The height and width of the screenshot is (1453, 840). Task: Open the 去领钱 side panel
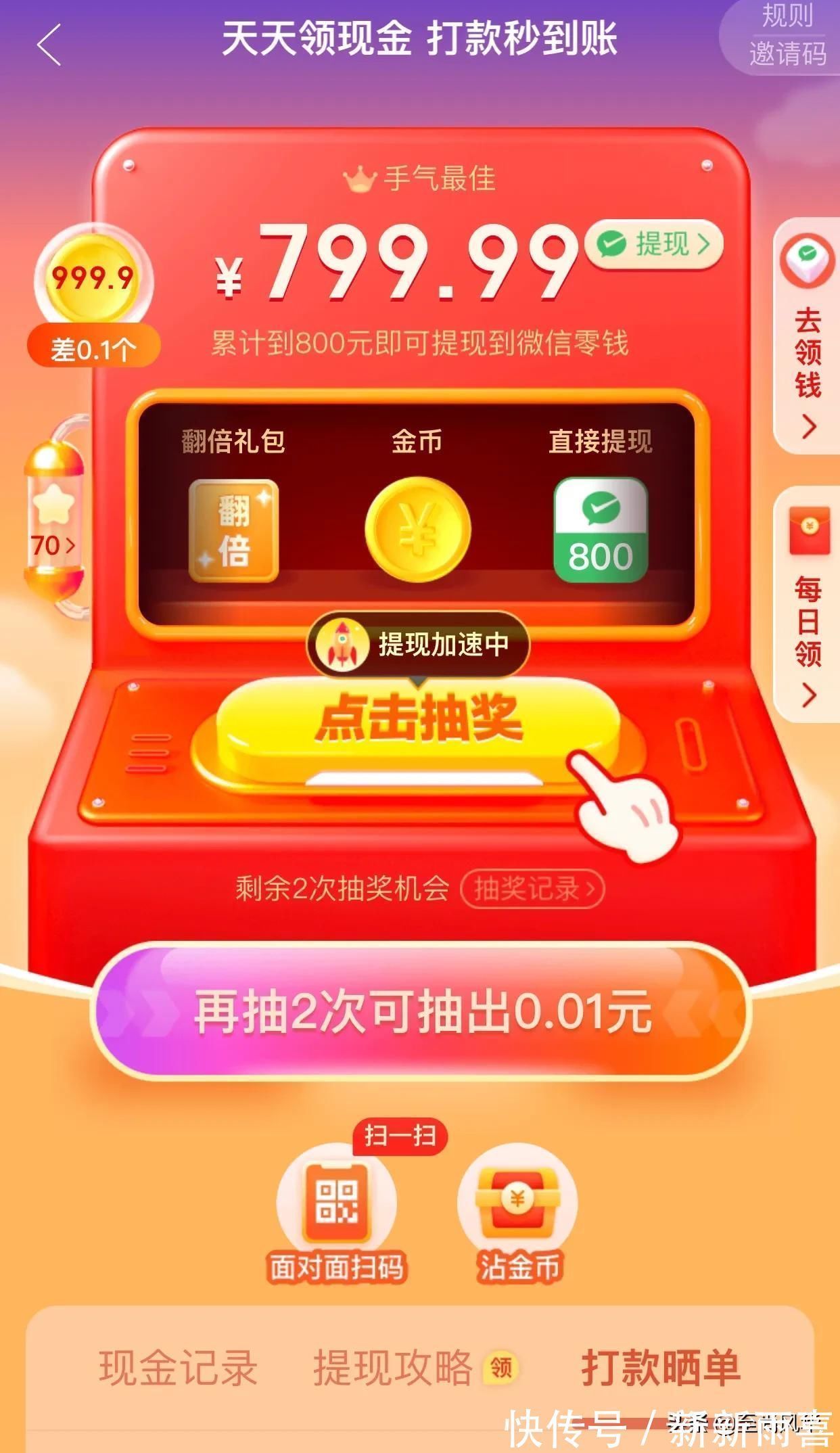(x=808, y=336)
